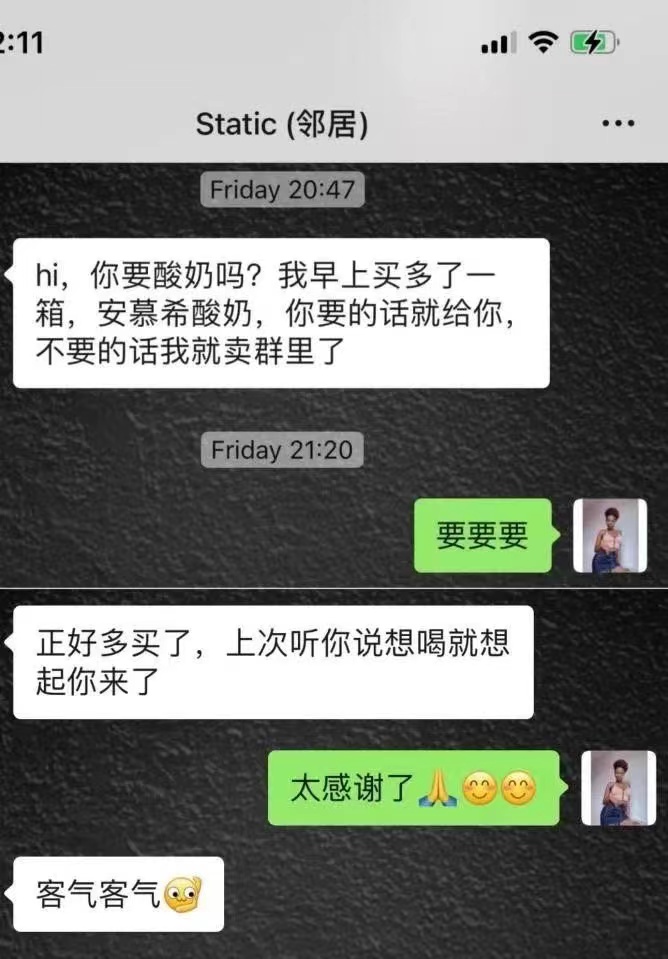Open sender's avatar beside the 要要要 message
The height and width of the screenshot is (959, 668).
(609, 536)
